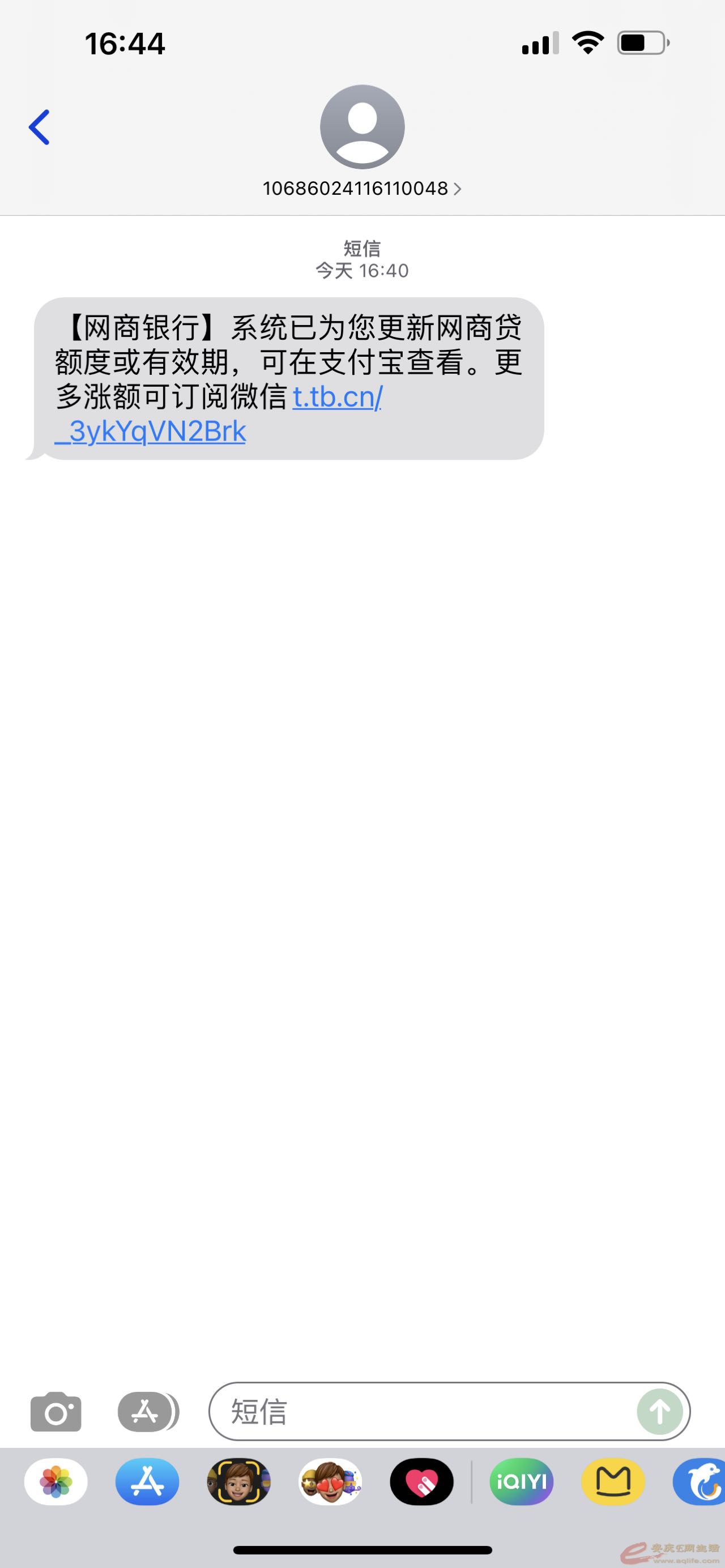Go back to the messages list
This screenshot has height=1568, width=725.
pyautogui.click(x=39, y=127)
